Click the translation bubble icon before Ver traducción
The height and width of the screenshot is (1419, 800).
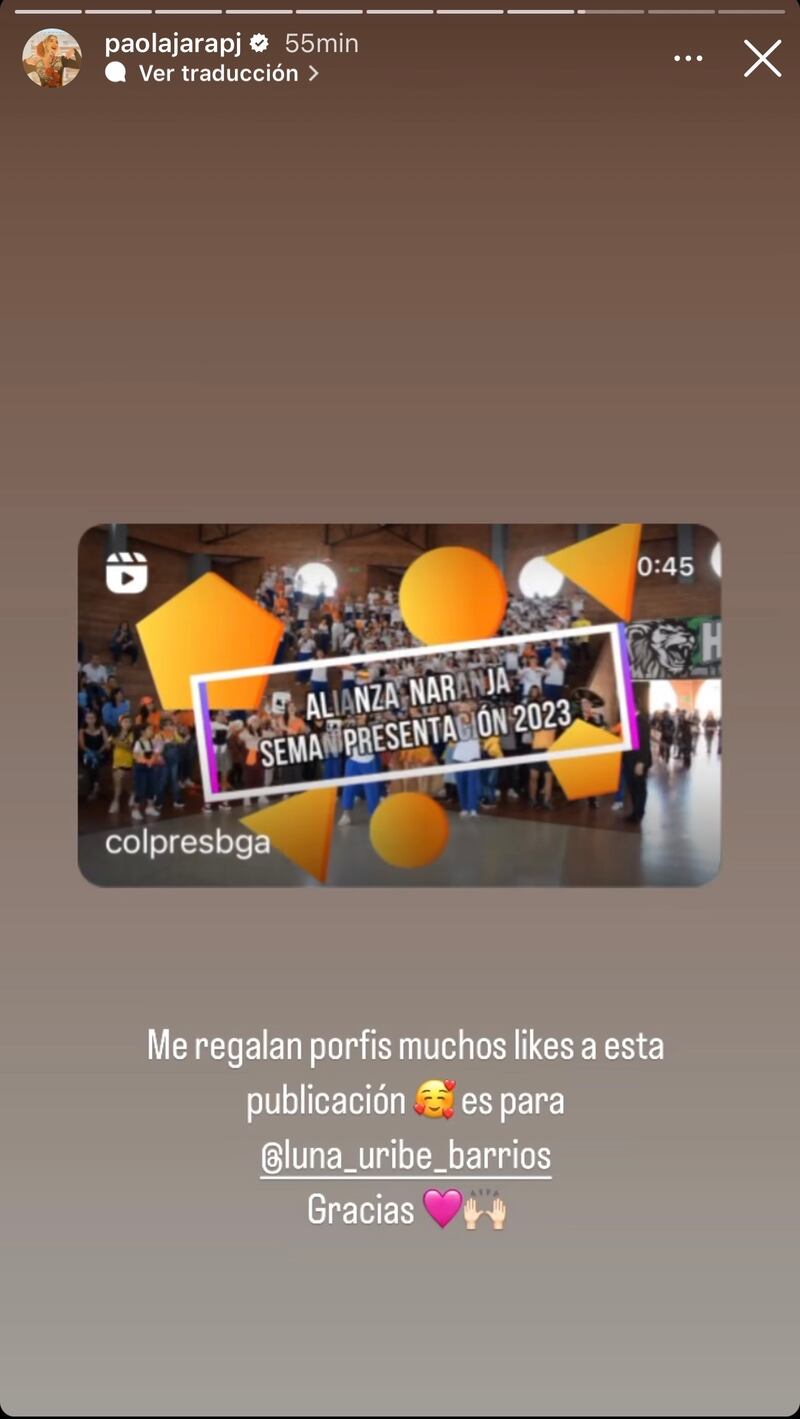tap(118, 73)
